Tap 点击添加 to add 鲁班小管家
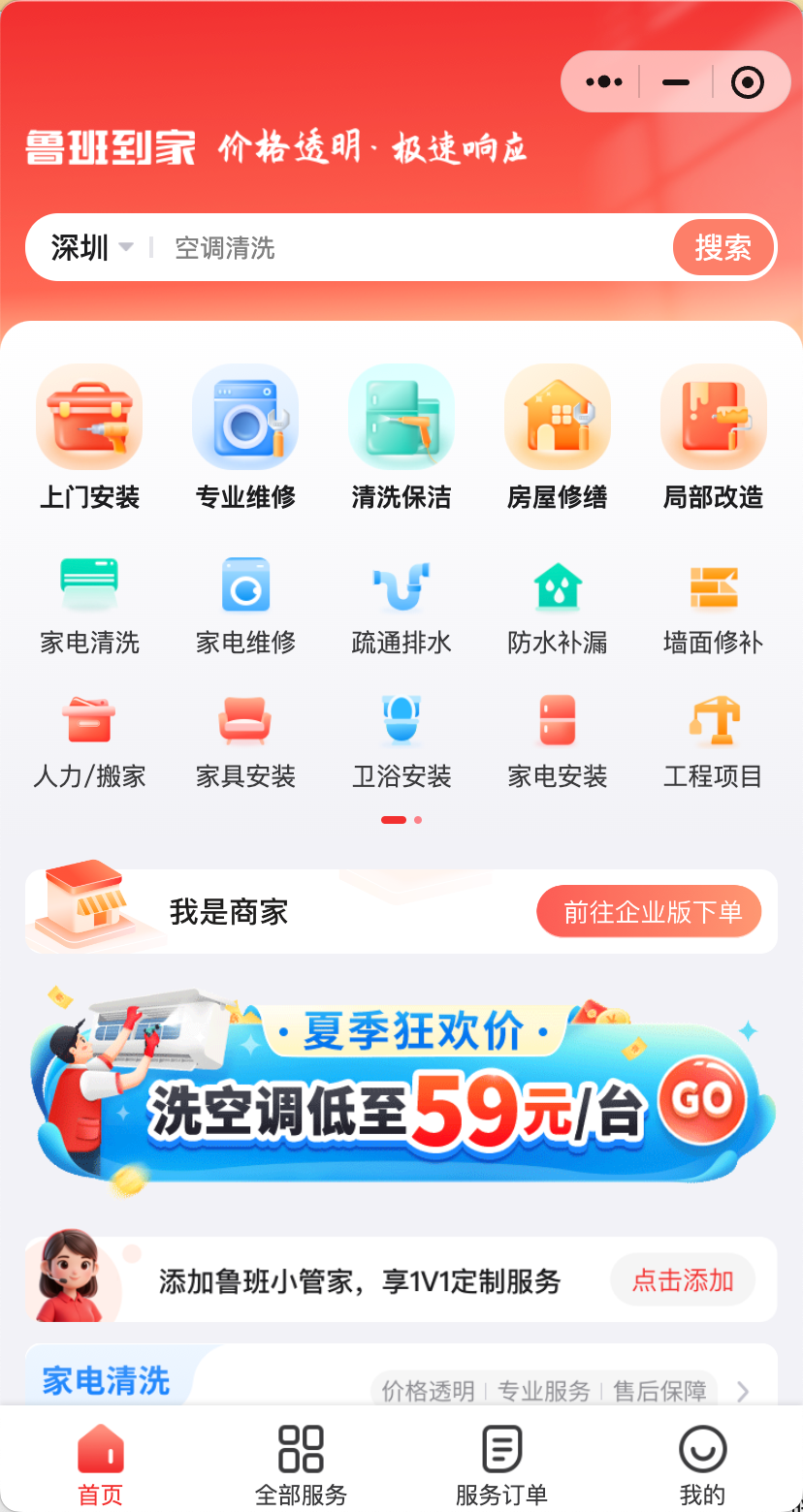The height and width of the screenshot is (1512, 803). (x=682, y=1279)
